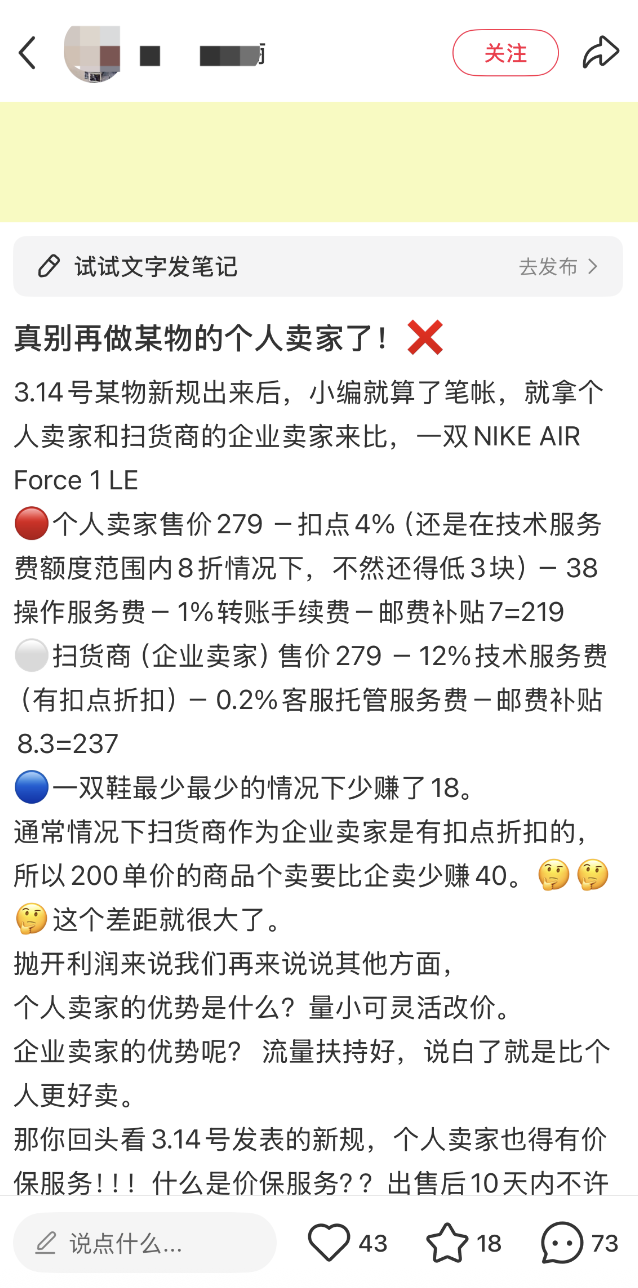Open the 说点什么 comment box
Screen dimensions: 638x1288
pyautogui.click(x=145, y=1243)
